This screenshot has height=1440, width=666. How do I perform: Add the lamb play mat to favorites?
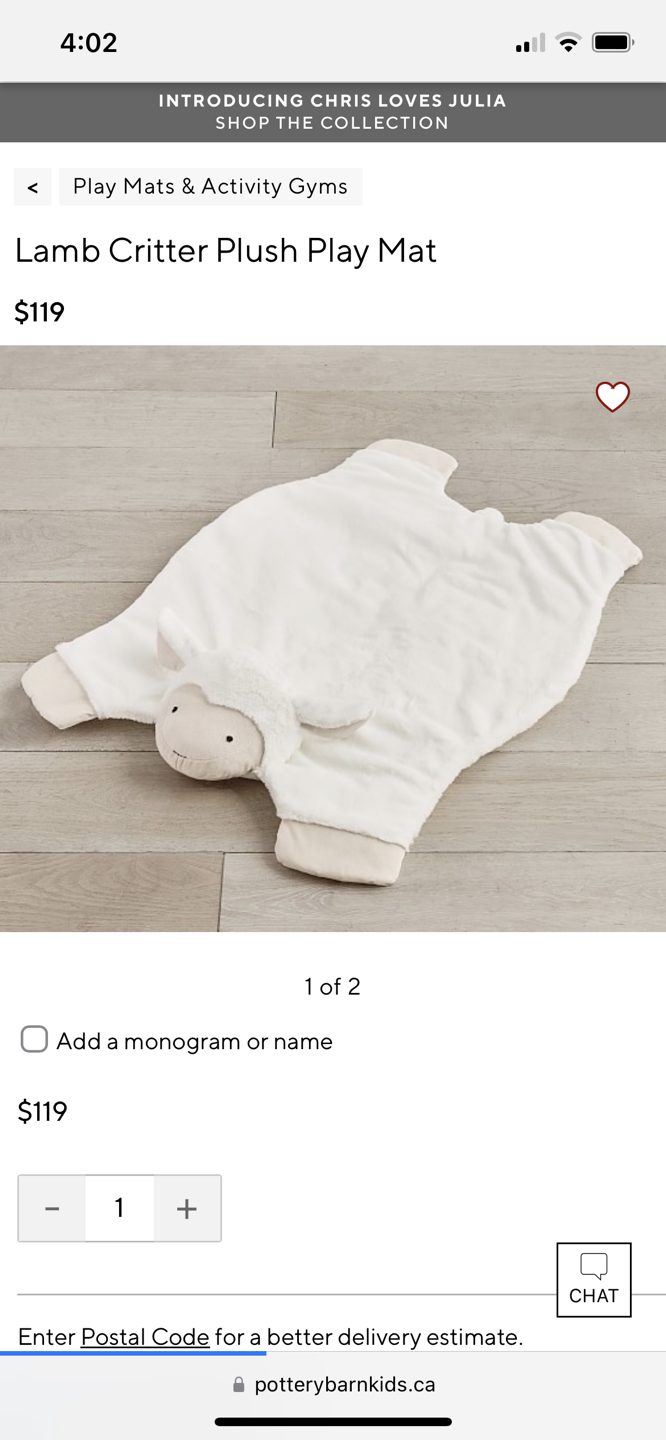coord(613,397)
